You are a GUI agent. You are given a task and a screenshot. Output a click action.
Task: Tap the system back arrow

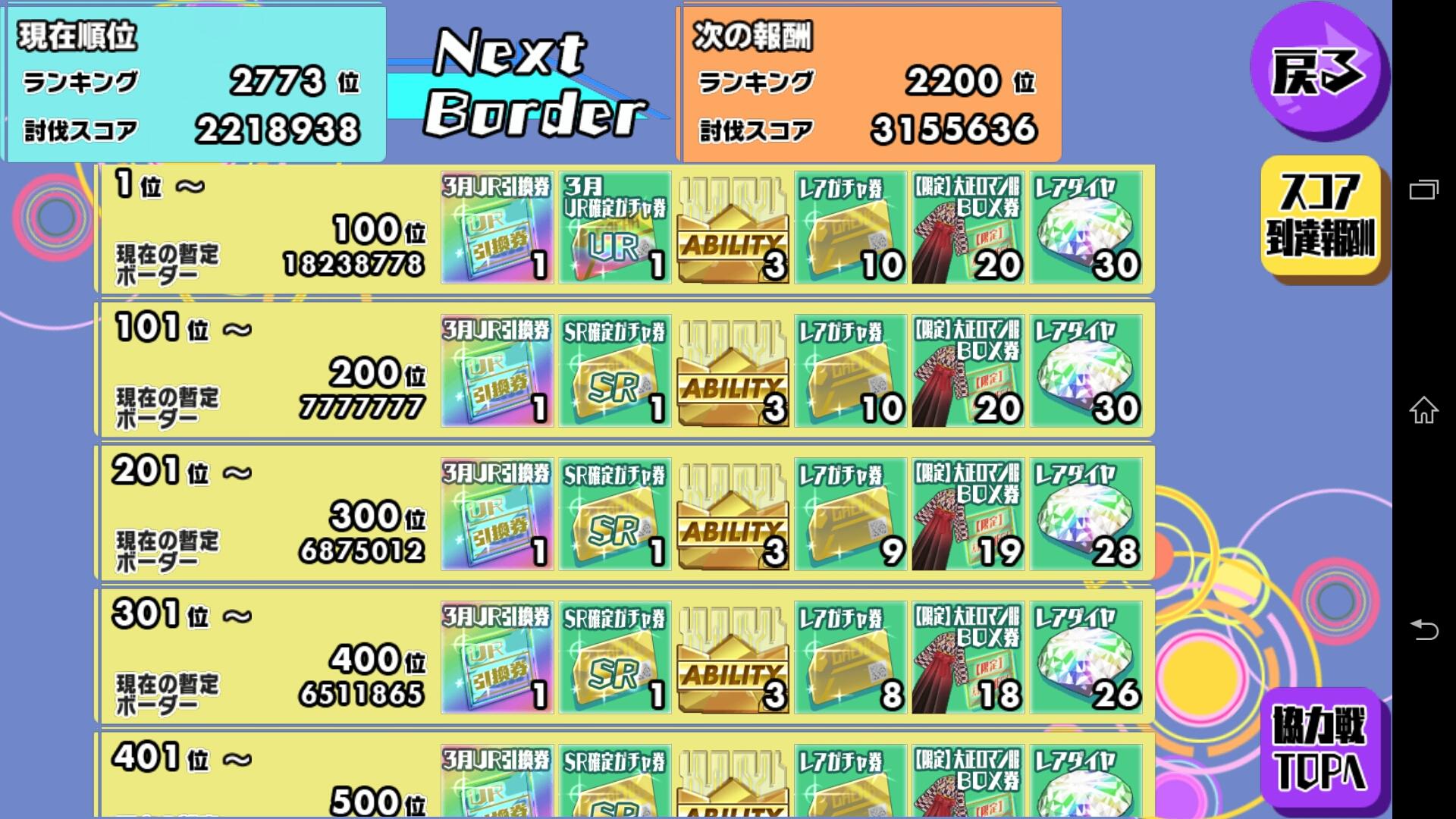tap(1423, 629)
